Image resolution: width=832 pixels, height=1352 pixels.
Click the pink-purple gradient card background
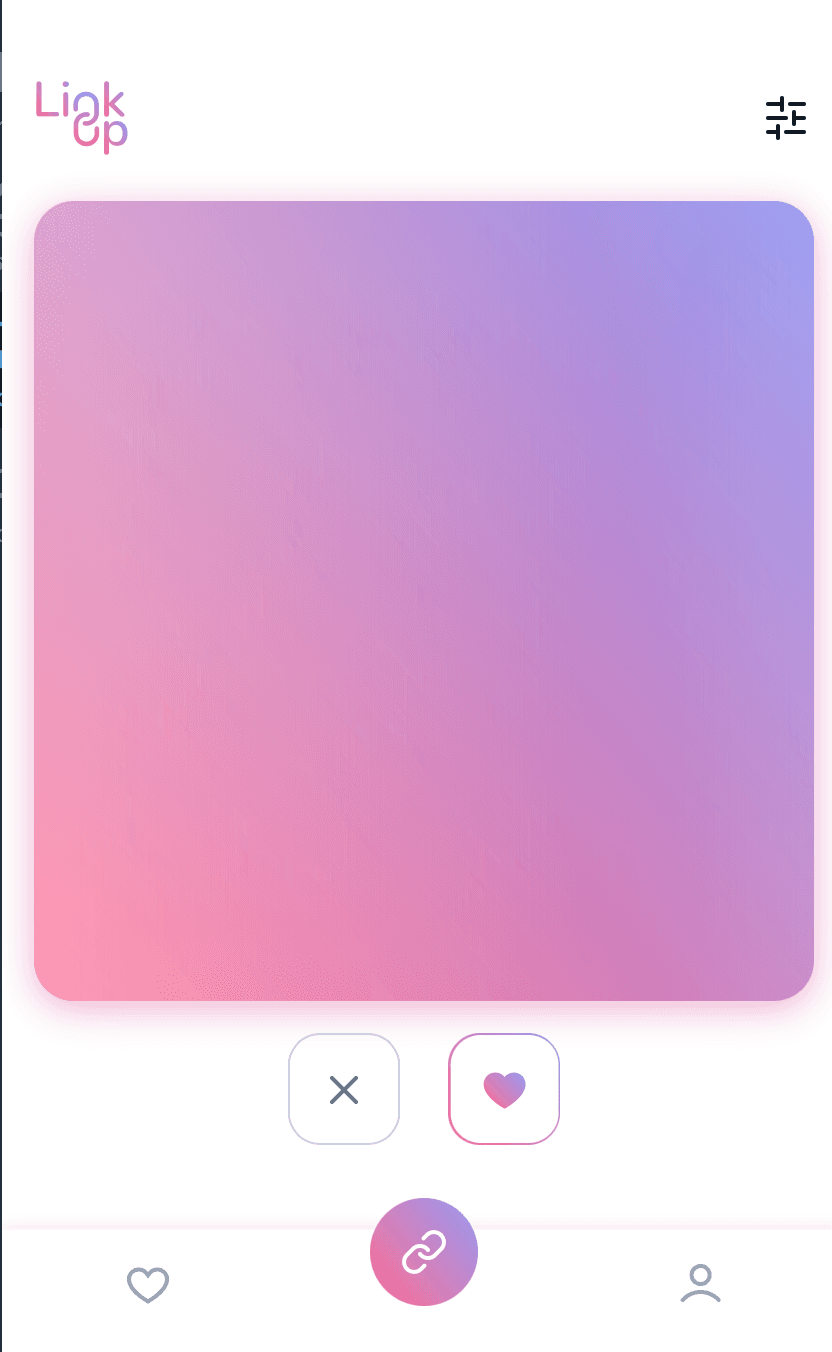pyautogui.click(x=423, y=600)
